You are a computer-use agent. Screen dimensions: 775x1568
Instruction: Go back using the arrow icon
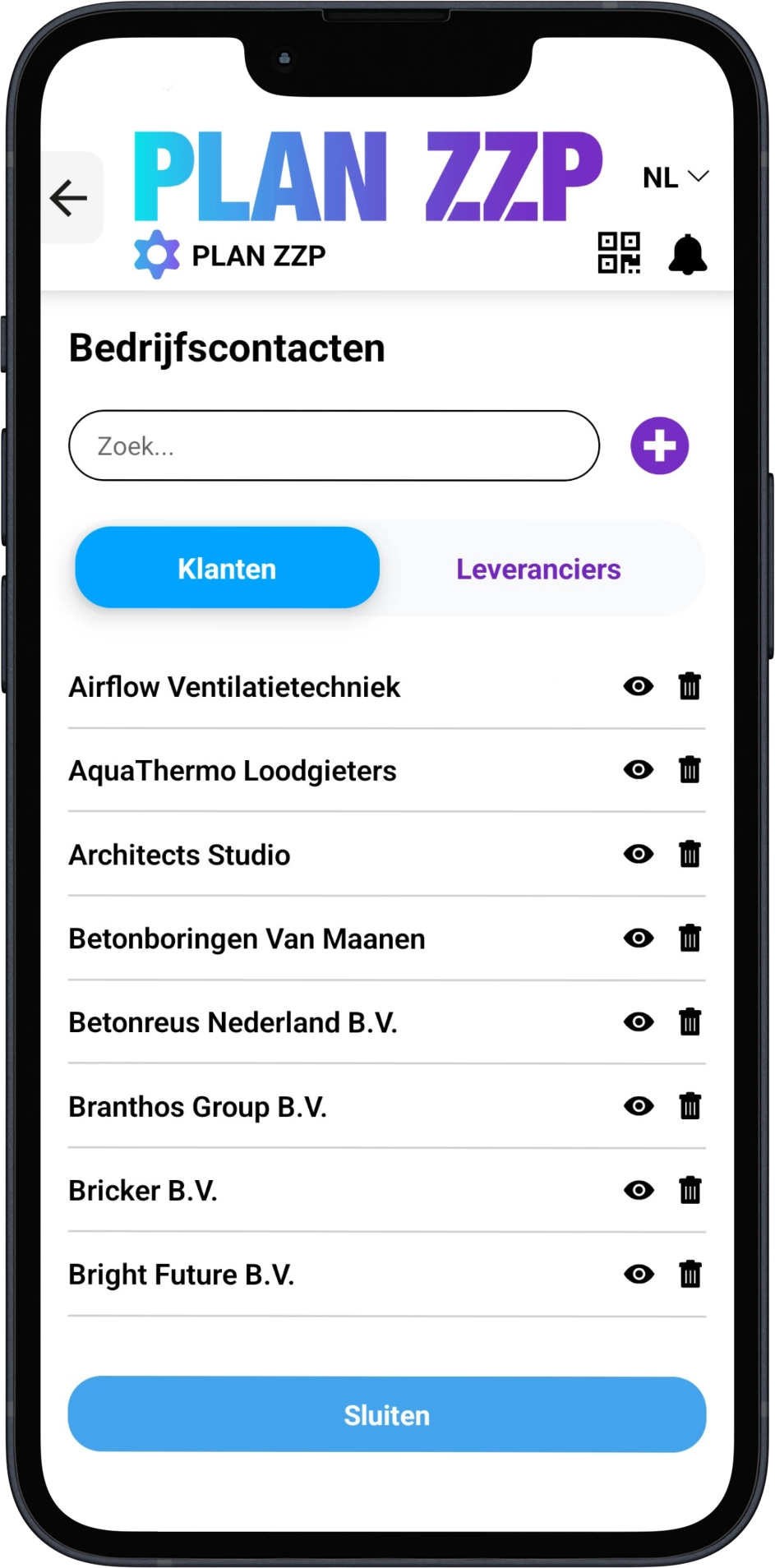(x=69, y=196)
